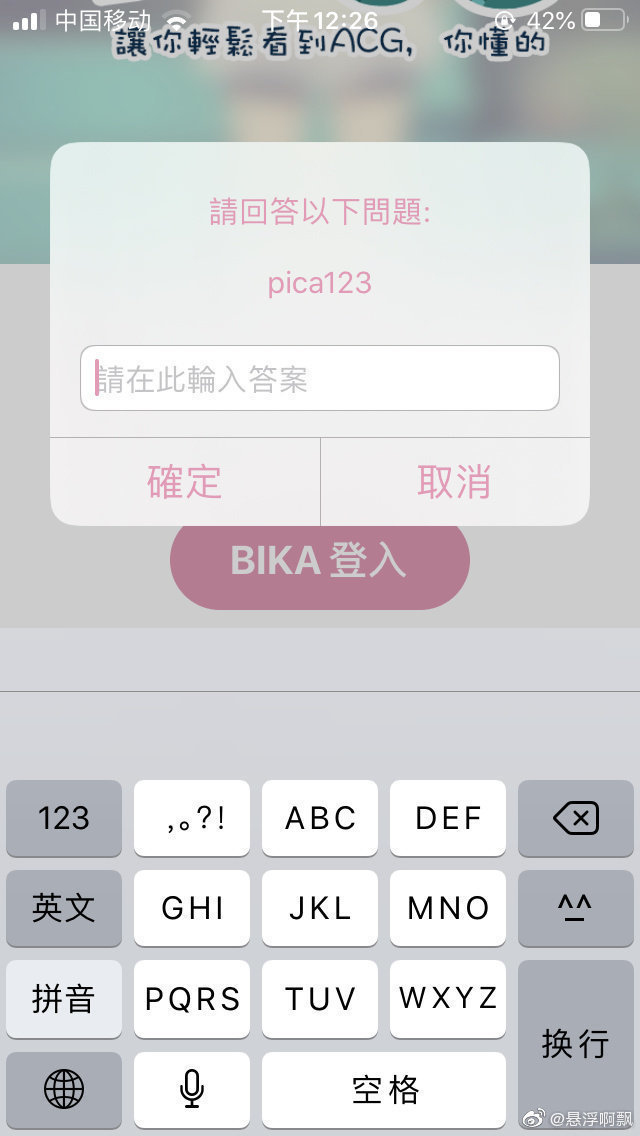
Task: Tap the 换行 return key
Action: tap(575, 1043)
